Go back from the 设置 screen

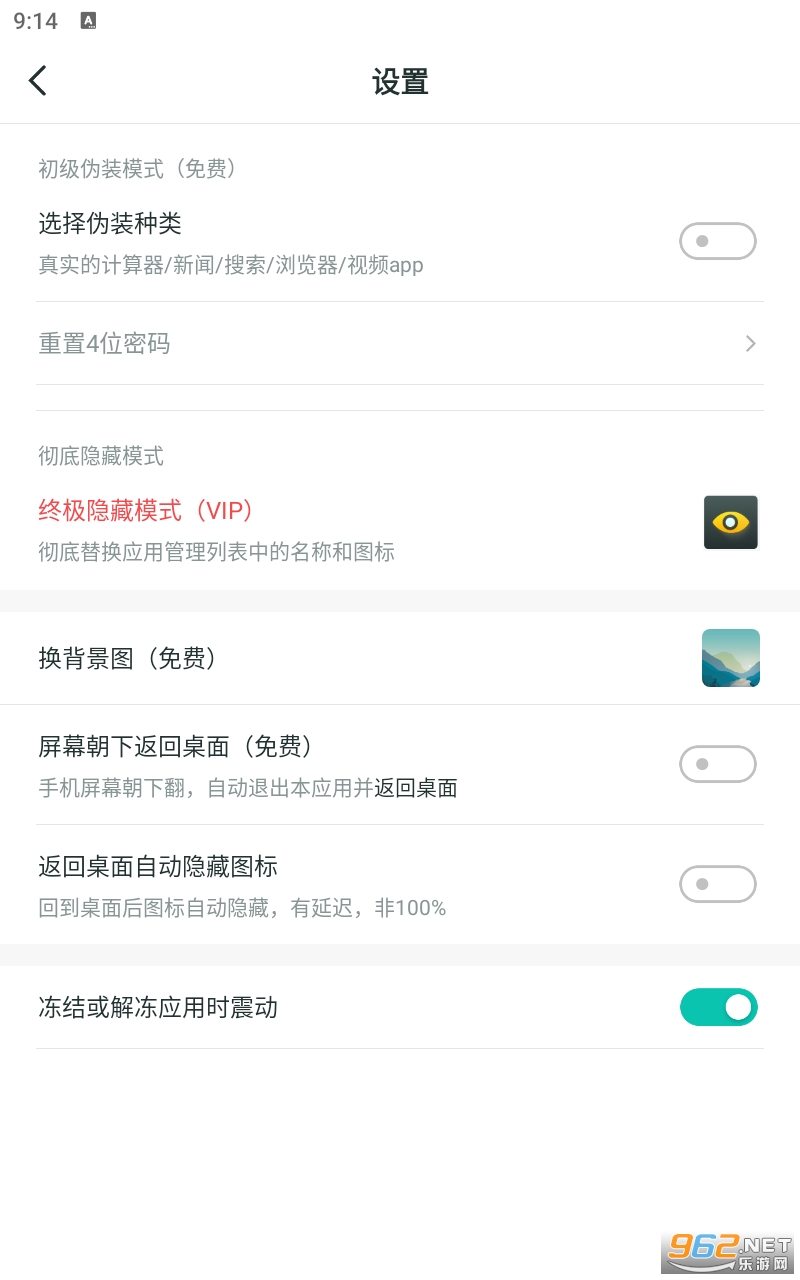(38, 81)
